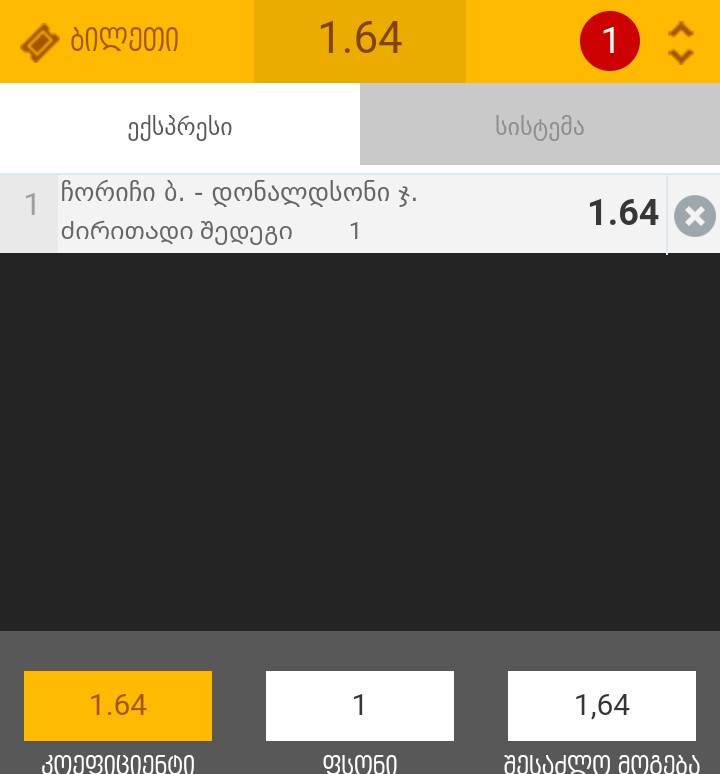Open the bet slip via the ticket symbol
This screenshot has height=774, width=720.
click(x=40, y=40)
